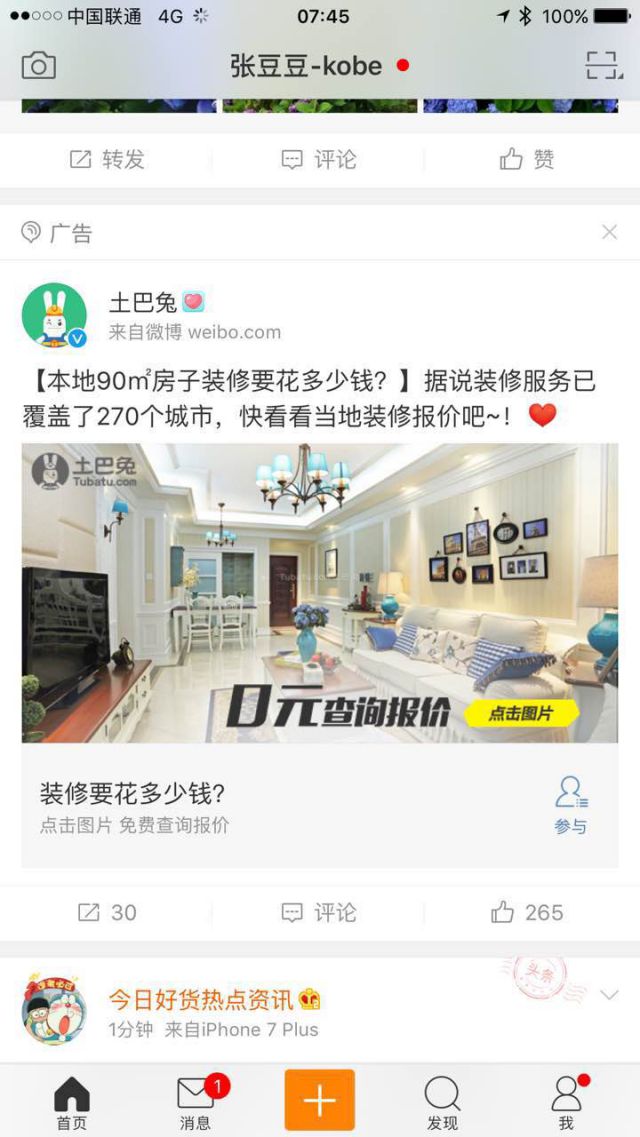
Task: Tap 转发 to repost the top post
Action: pyautogui.click(x=107, y=159)
